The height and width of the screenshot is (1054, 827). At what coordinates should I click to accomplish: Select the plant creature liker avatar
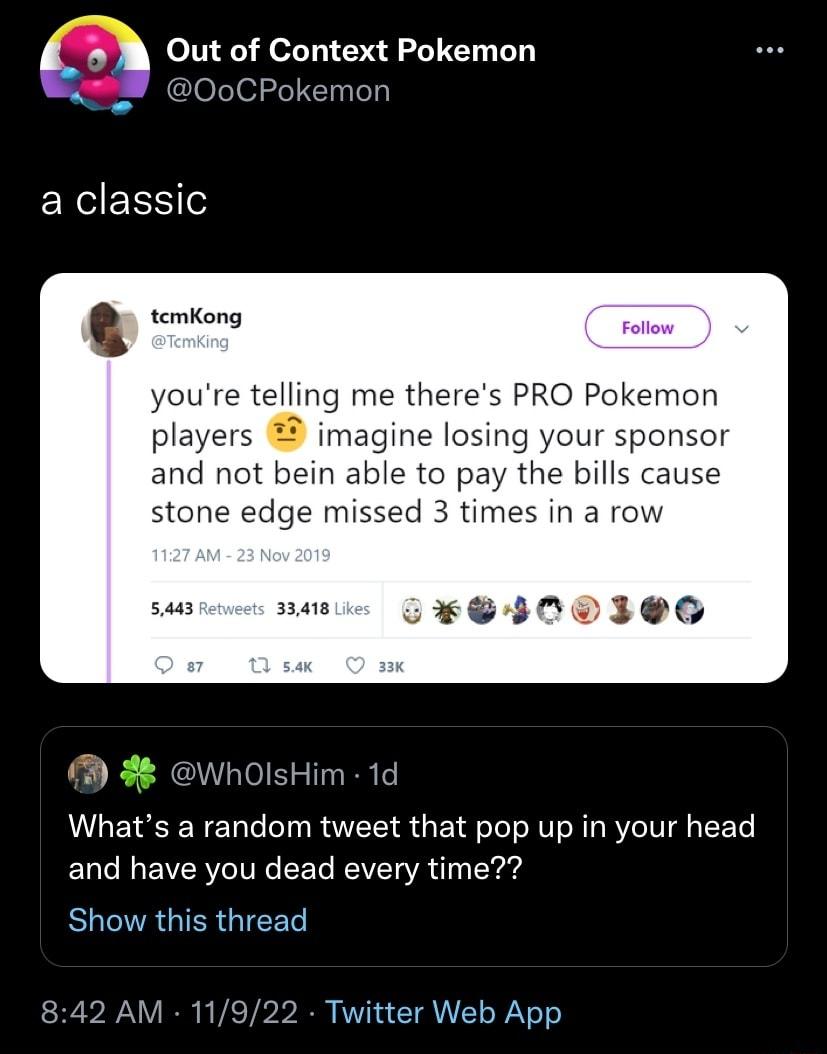pos(446,608)
